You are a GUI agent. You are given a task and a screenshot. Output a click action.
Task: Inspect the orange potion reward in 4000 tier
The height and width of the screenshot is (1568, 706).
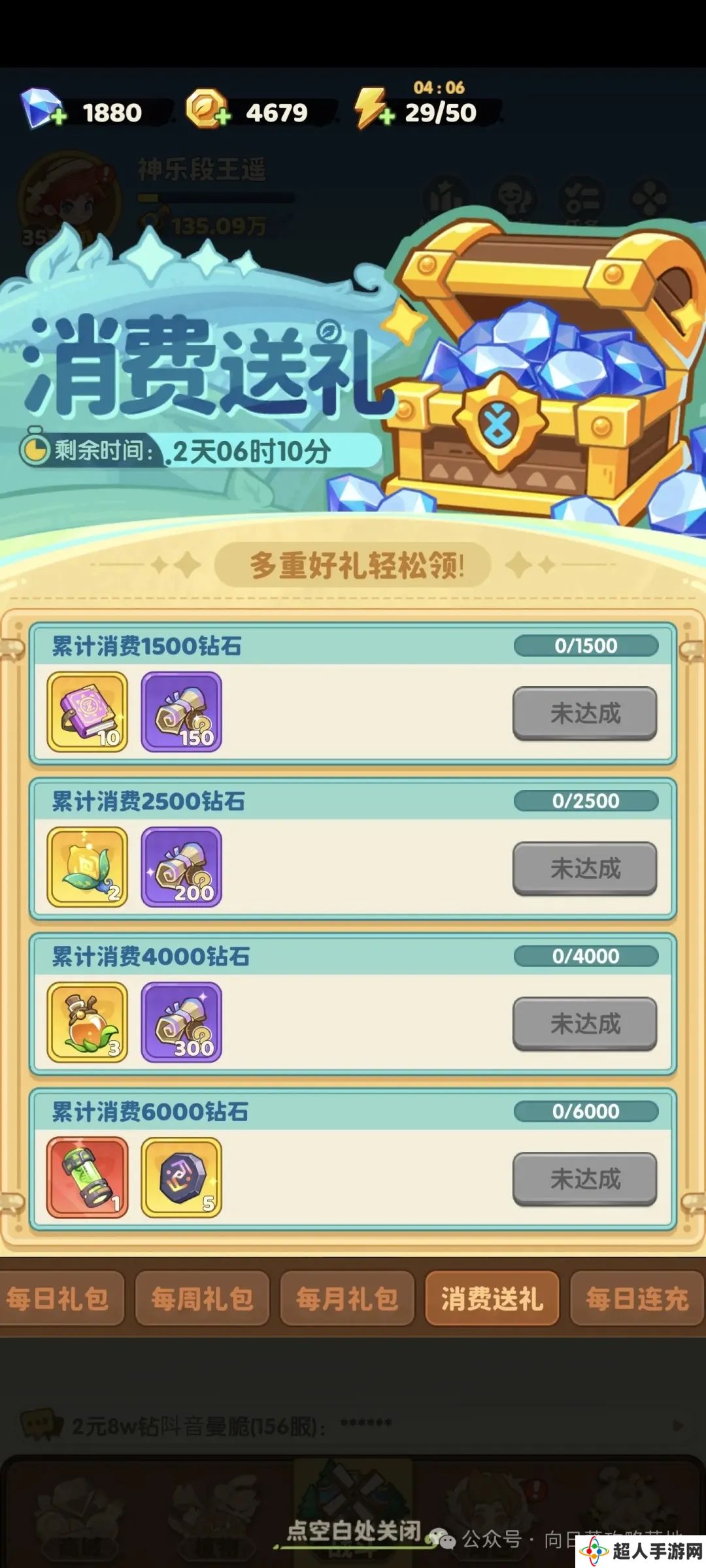pyautogui.click(x=88, y=1022)
